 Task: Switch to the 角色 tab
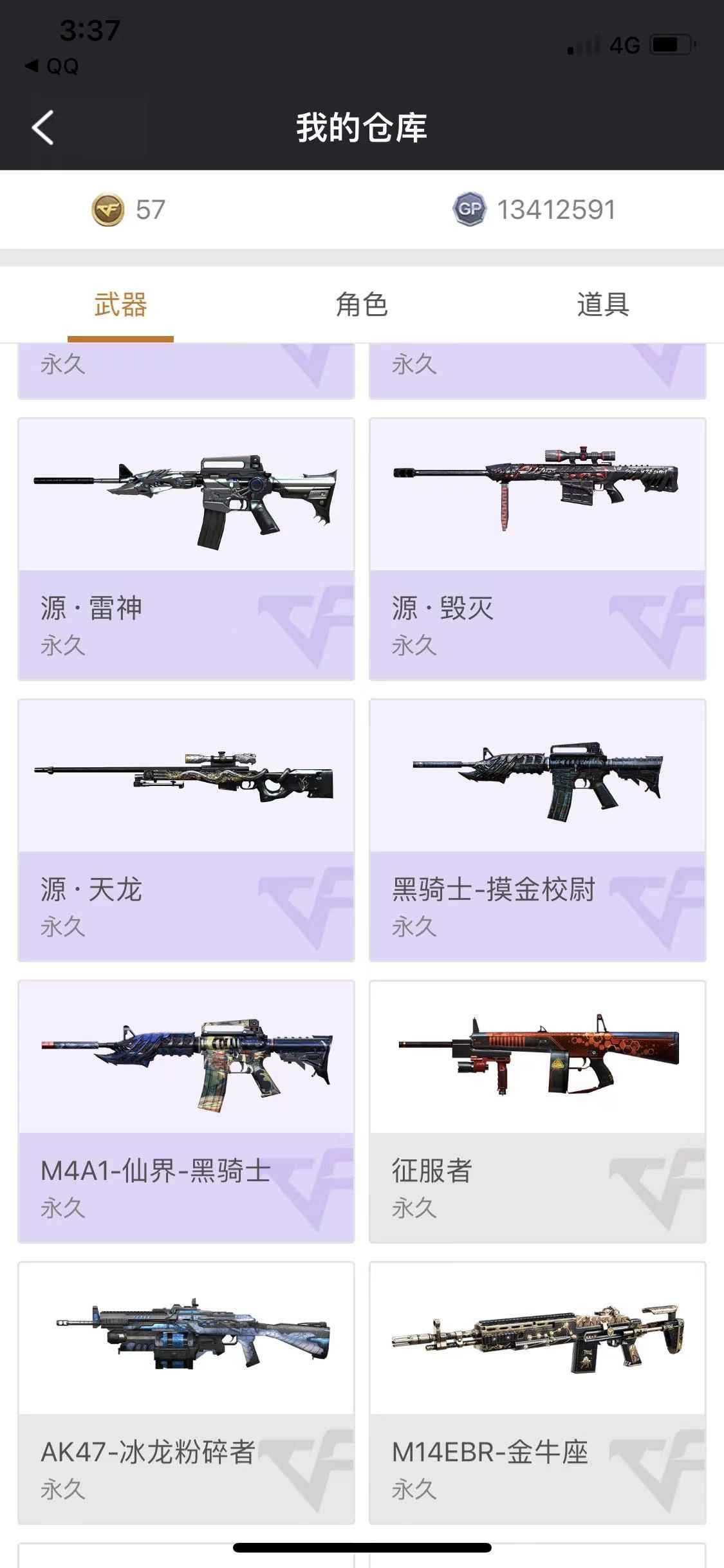tap(362, 304)
